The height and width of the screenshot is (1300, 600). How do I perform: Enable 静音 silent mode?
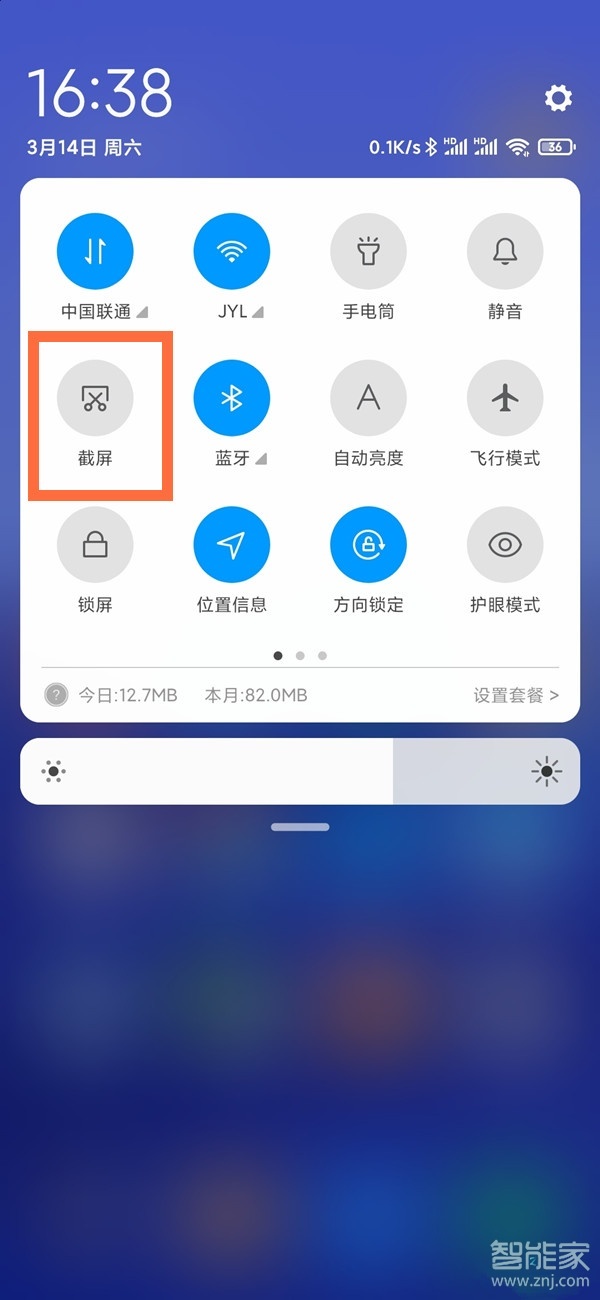pyautogui.click(x=505, y=252)
